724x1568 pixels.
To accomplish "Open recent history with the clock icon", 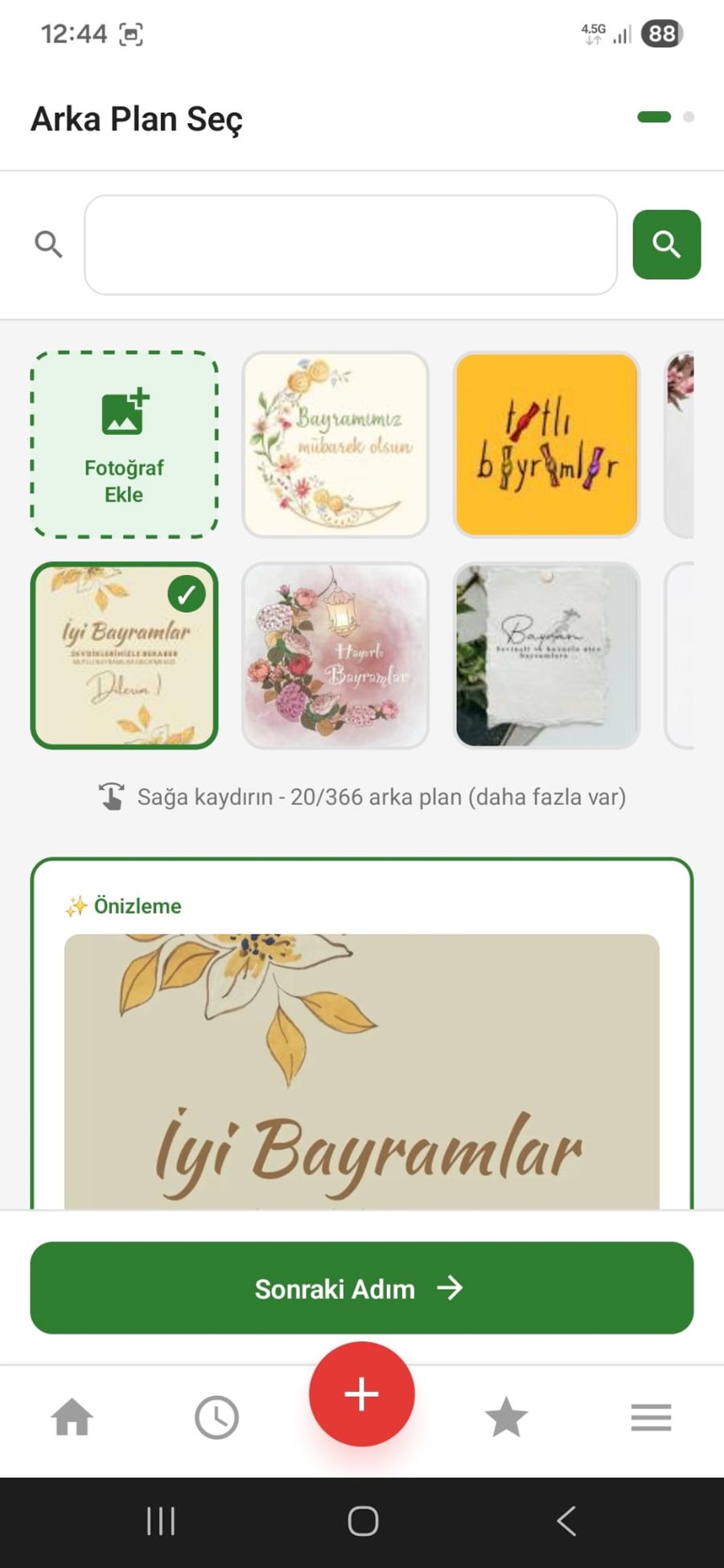I will (217, 1417).
